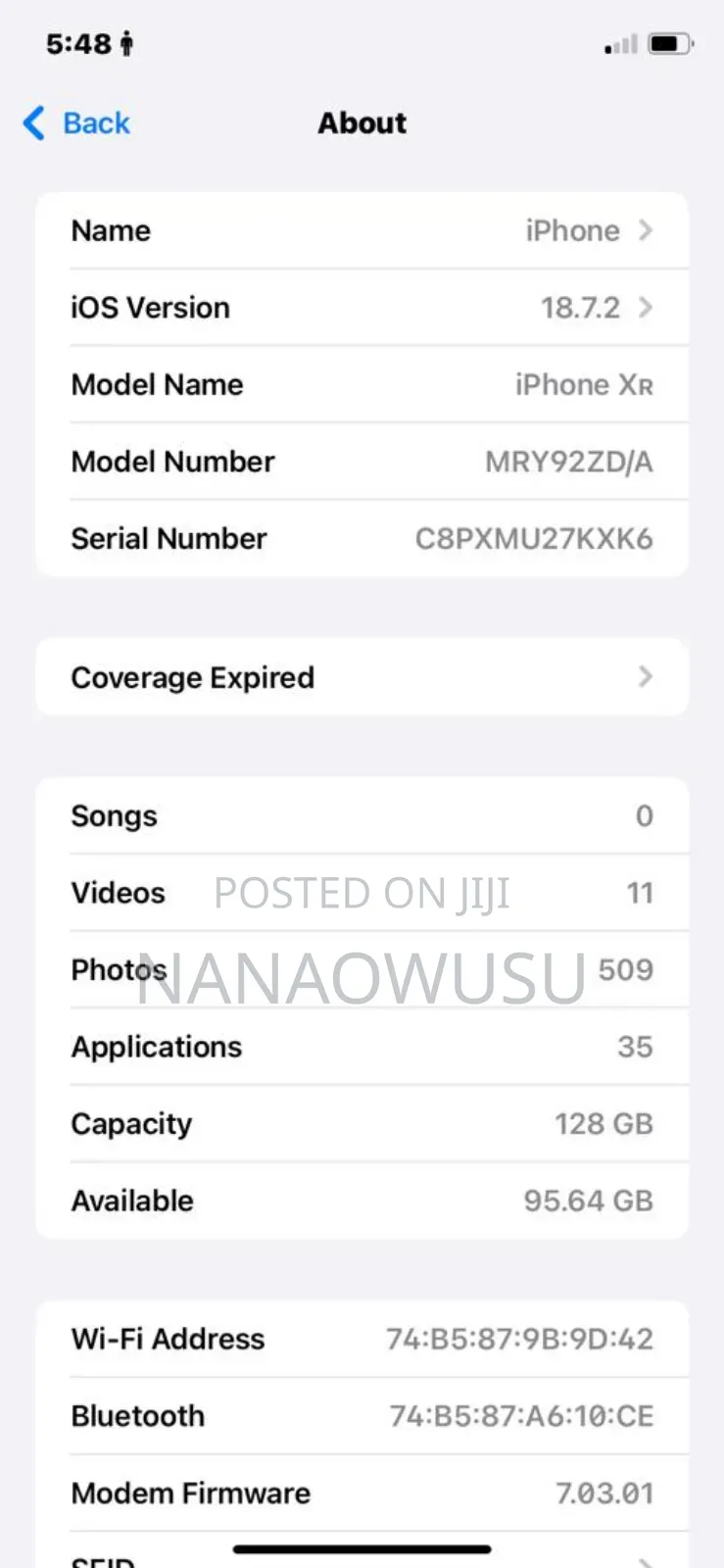Screen dimensions: 724x1568
Task: Expand the Coverage Expired section
Action: (x=362, y=677)
